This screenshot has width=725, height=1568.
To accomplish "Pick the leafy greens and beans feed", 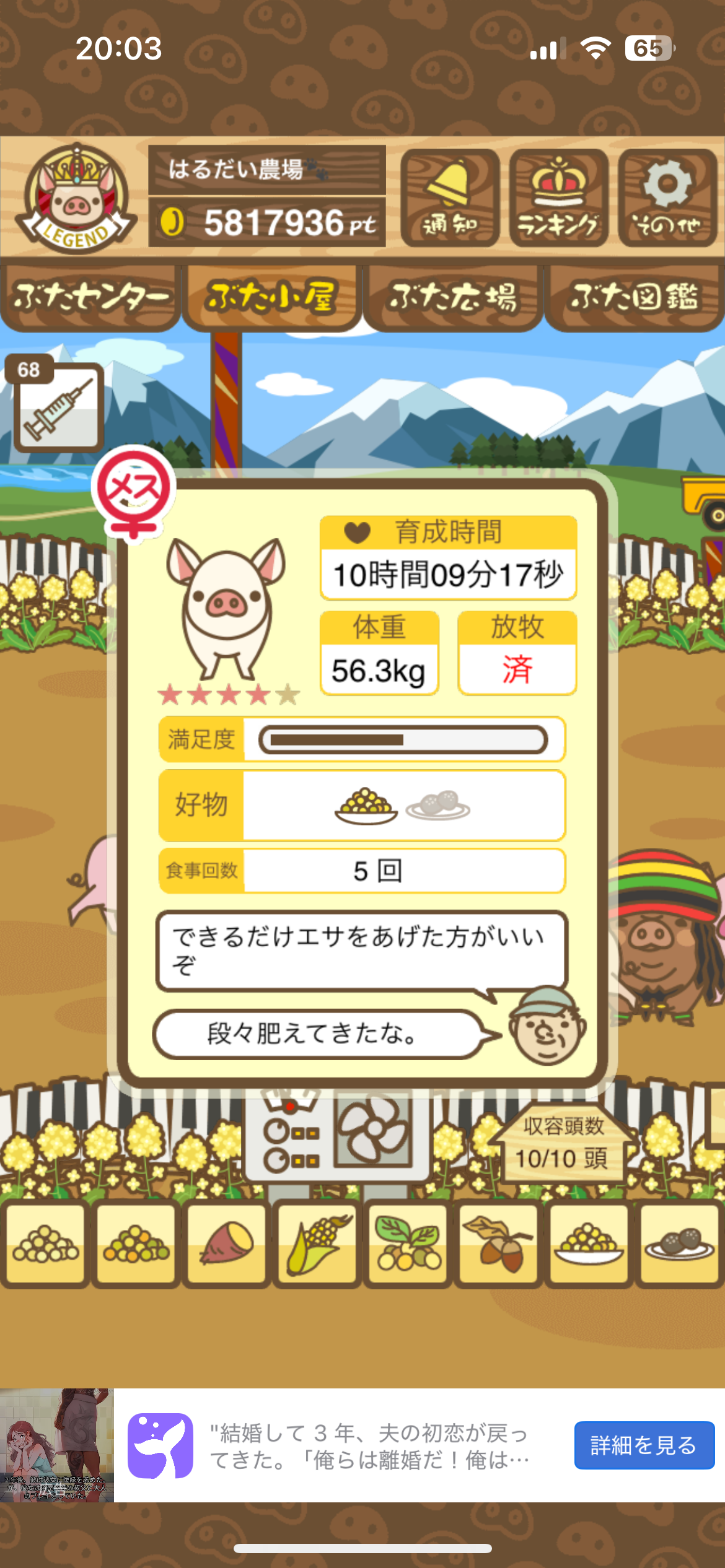I will point(408,1244).
